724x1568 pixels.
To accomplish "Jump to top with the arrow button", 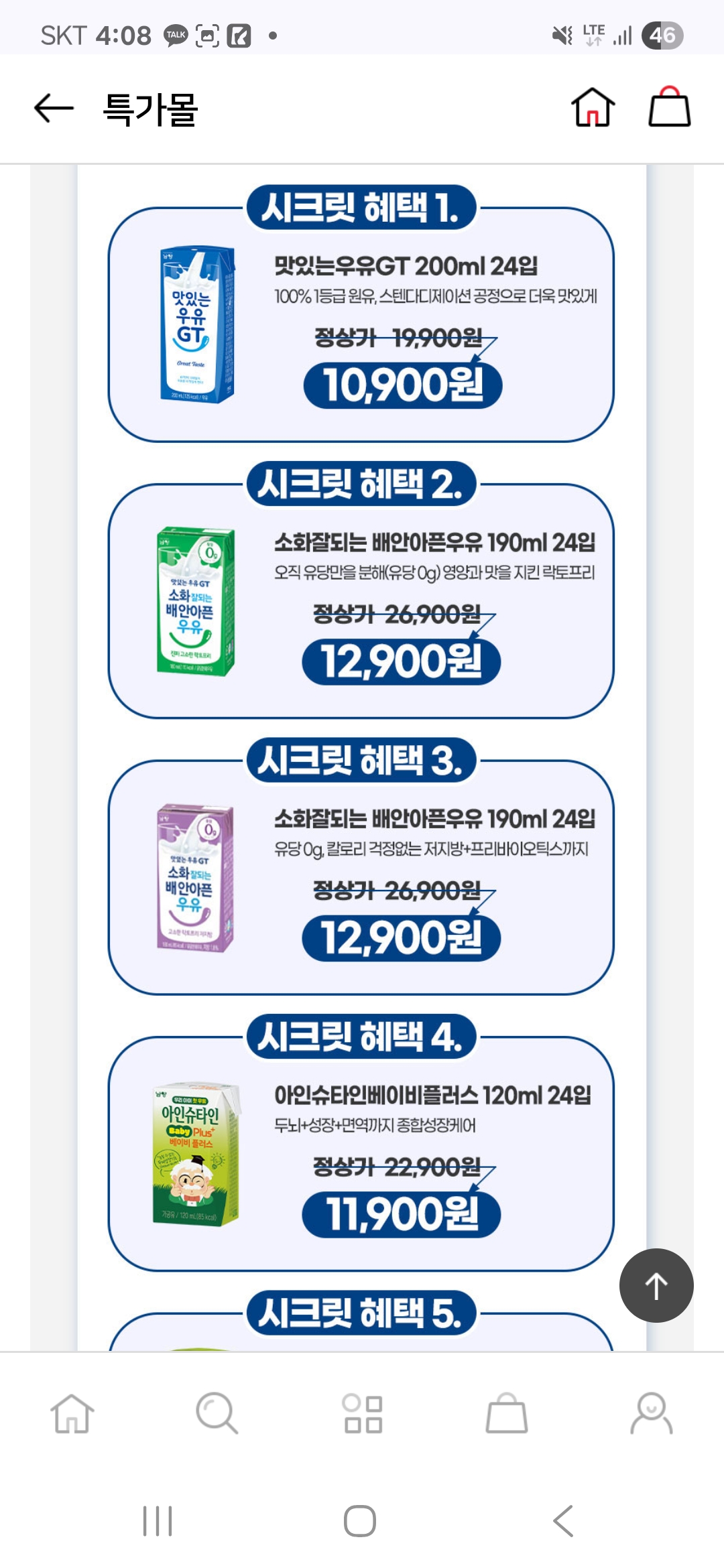I will (656, 1285).
